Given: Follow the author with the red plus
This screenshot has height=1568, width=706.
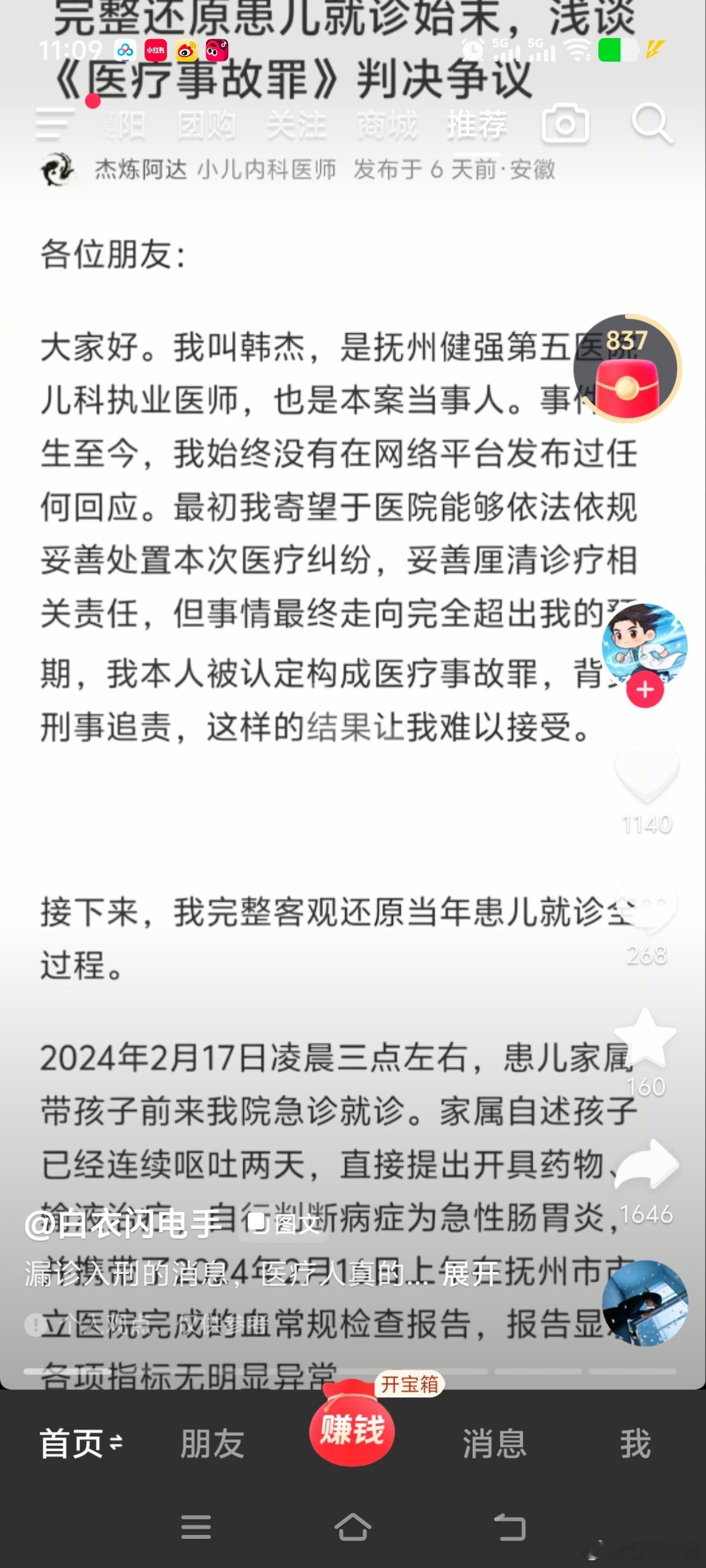Looking at the screenshot, I should 645,690.
